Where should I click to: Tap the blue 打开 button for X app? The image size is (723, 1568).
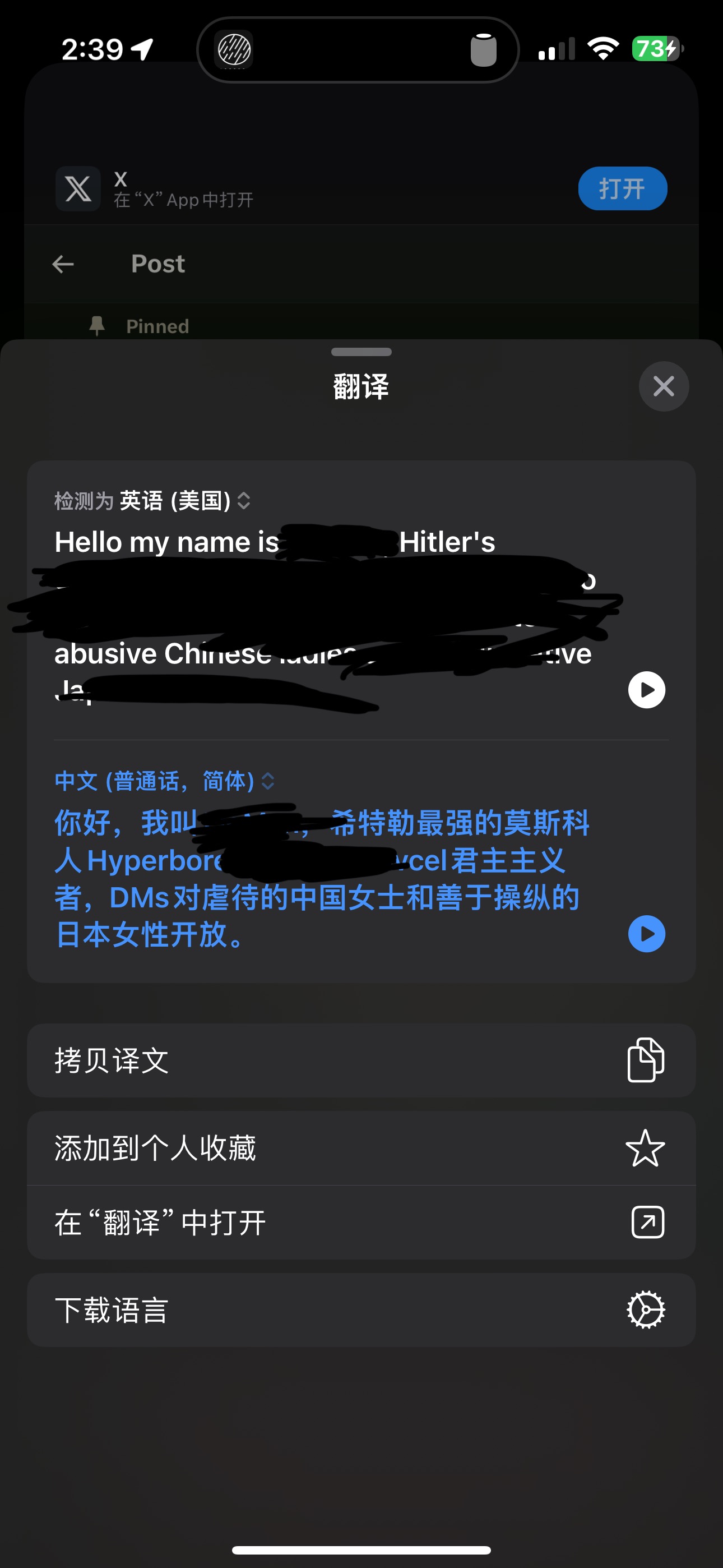[622, 188]
